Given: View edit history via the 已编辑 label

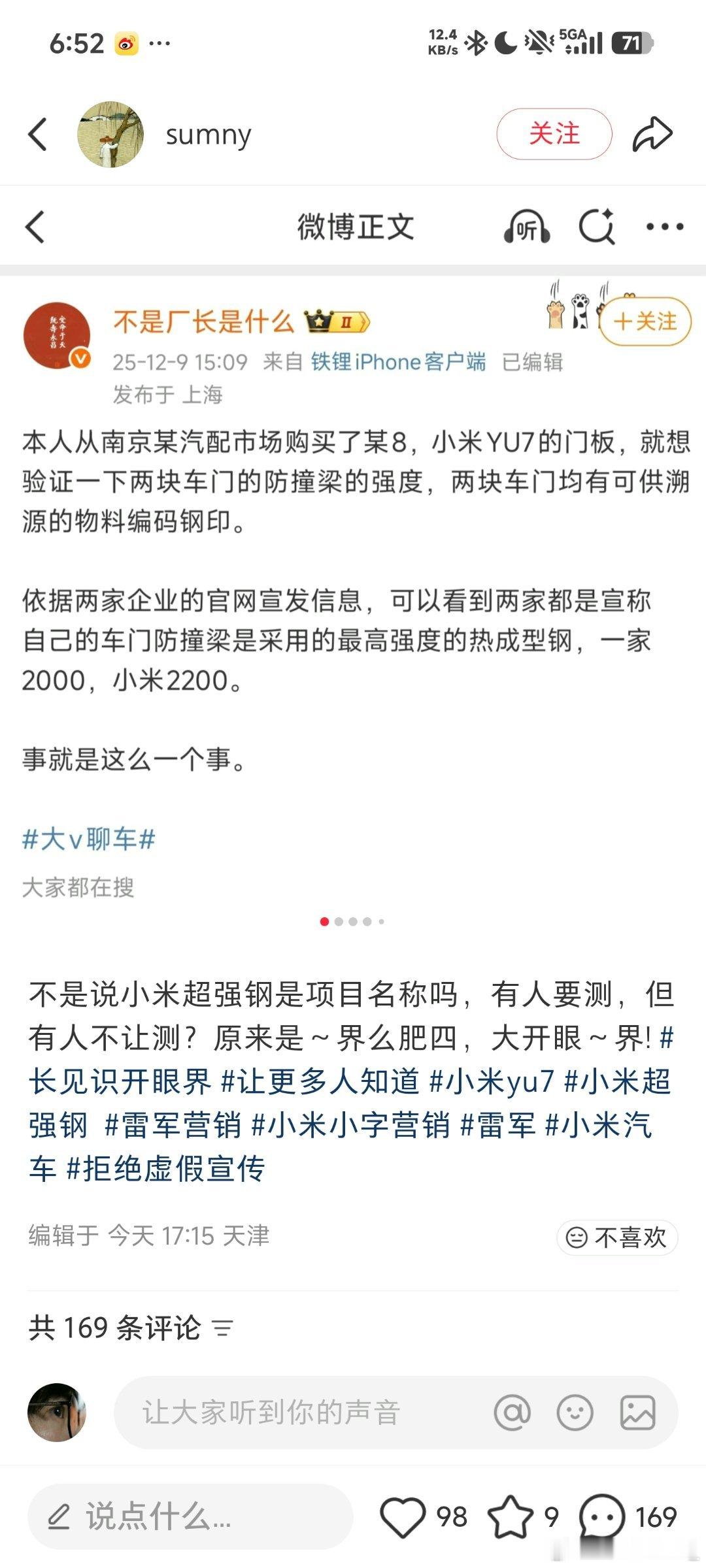Looking at the screenshot, I should coord(533,361).
